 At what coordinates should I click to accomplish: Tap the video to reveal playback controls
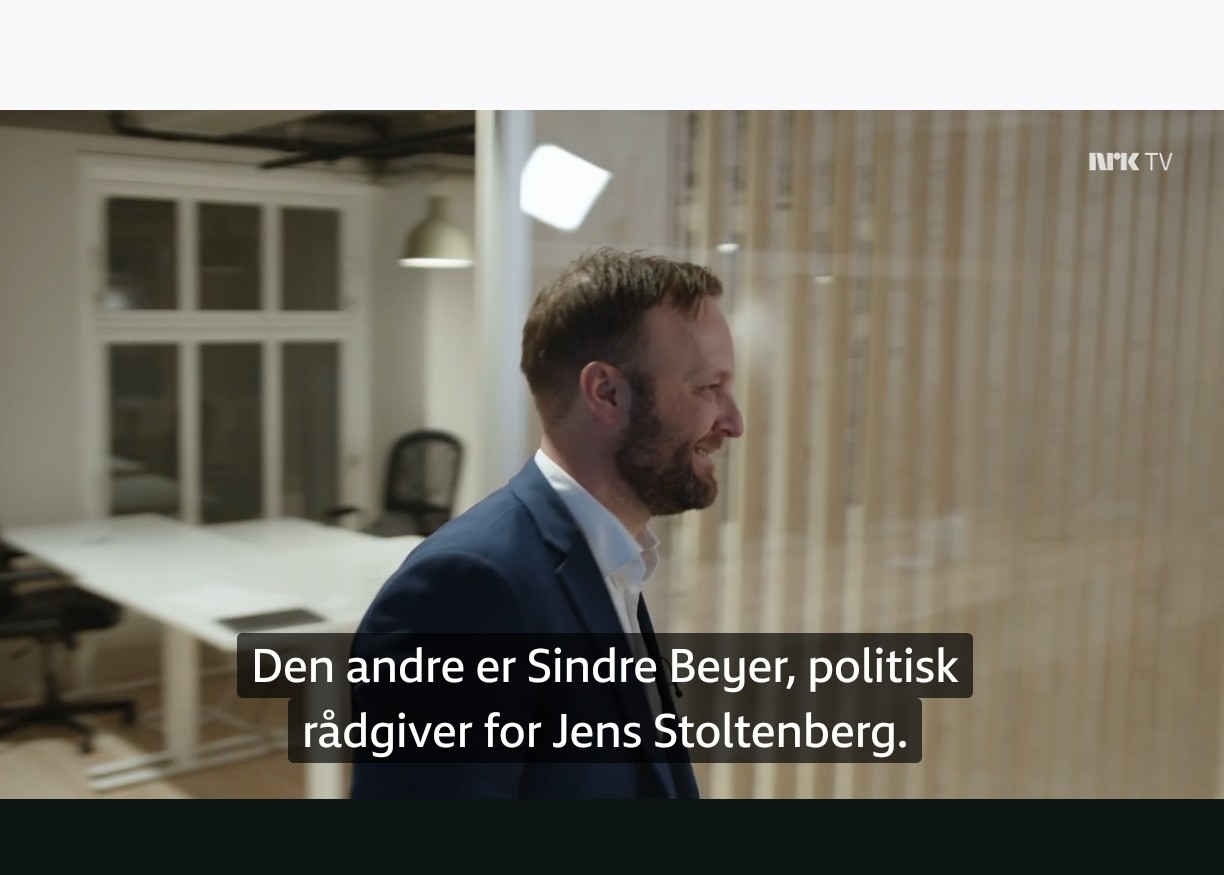click(612, 400)
